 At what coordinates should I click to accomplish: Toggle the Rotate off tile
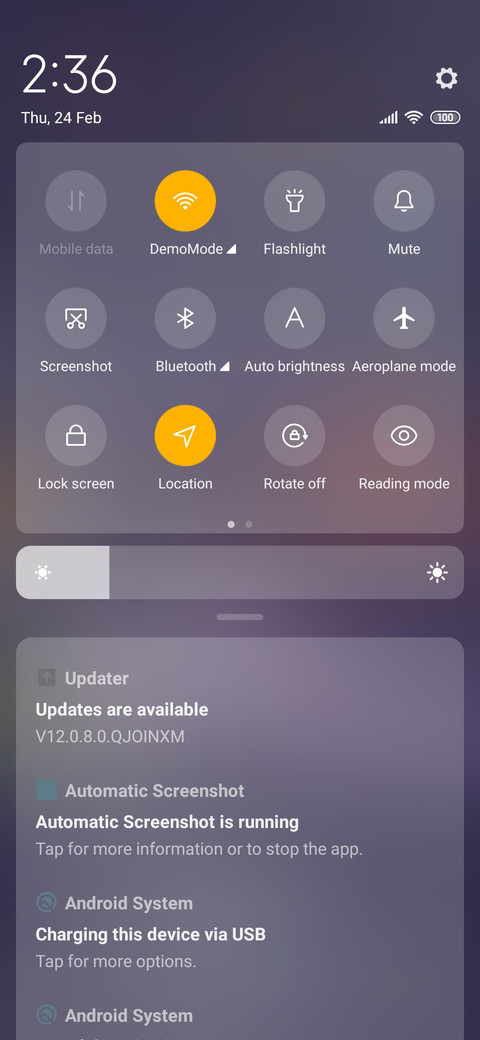[294, 436]
